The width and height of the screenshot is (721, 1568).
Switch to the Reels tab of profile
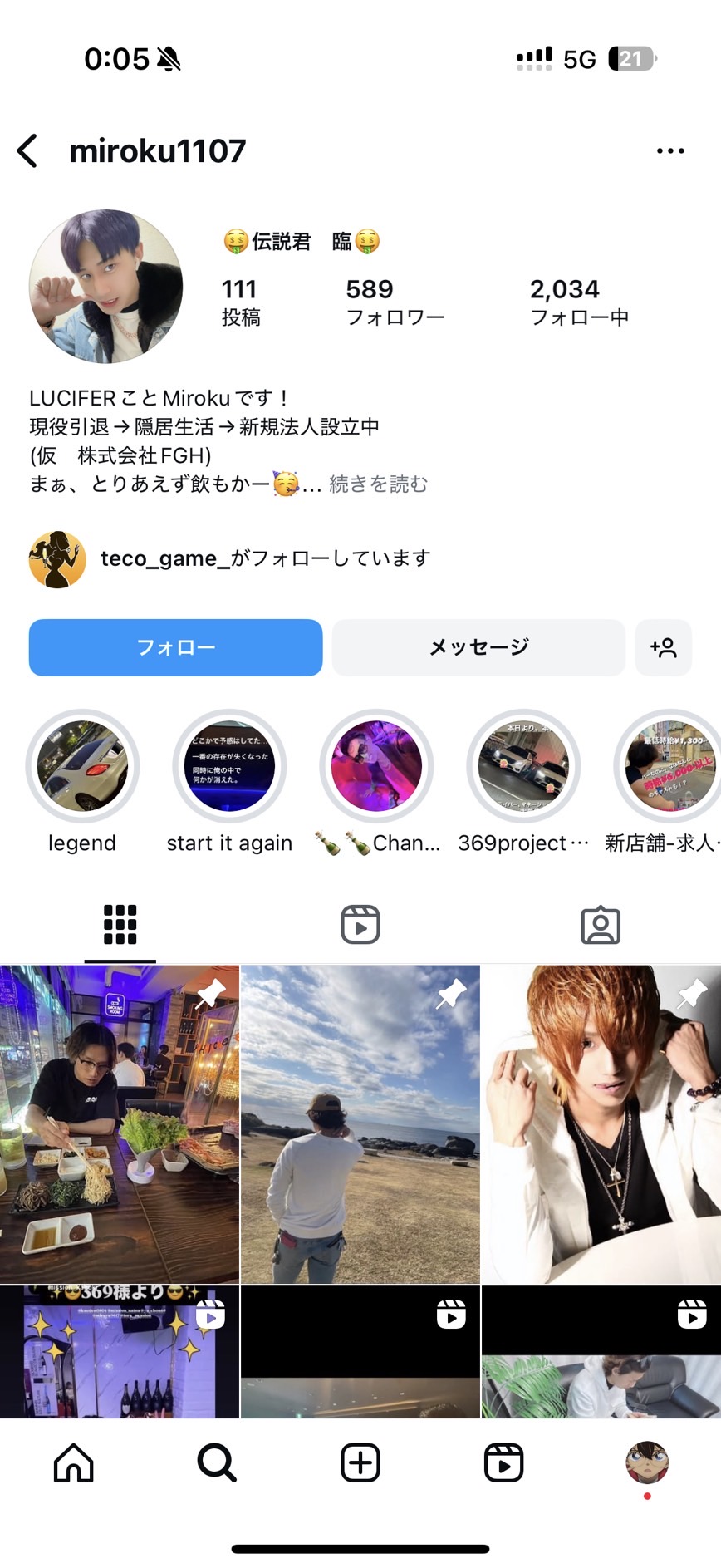click(x=360, y=925)
